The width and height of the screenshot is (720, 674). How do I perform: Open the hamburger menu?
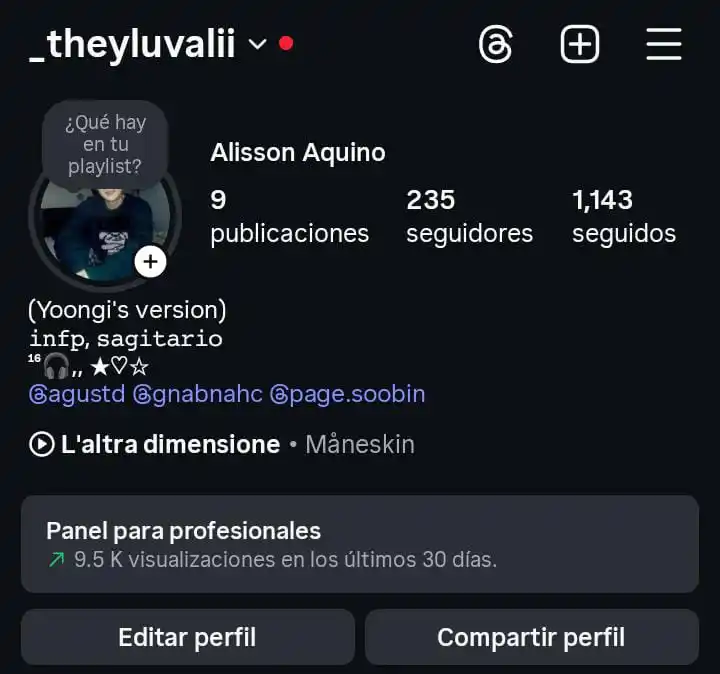coord(664,45)
